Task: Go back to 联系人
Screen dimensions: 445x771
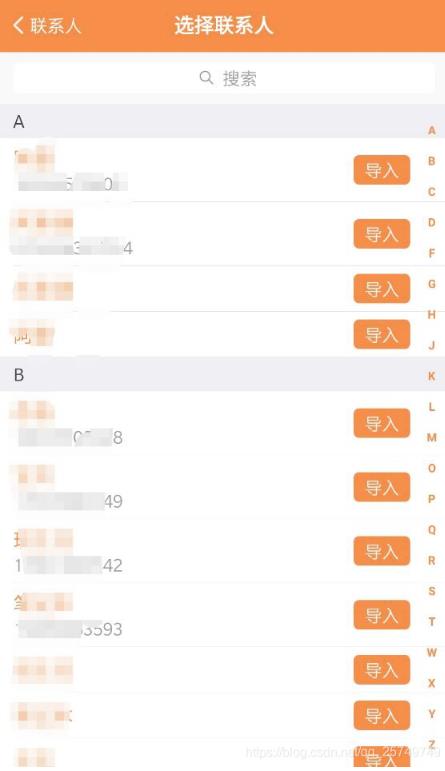Action: [47, 26]
